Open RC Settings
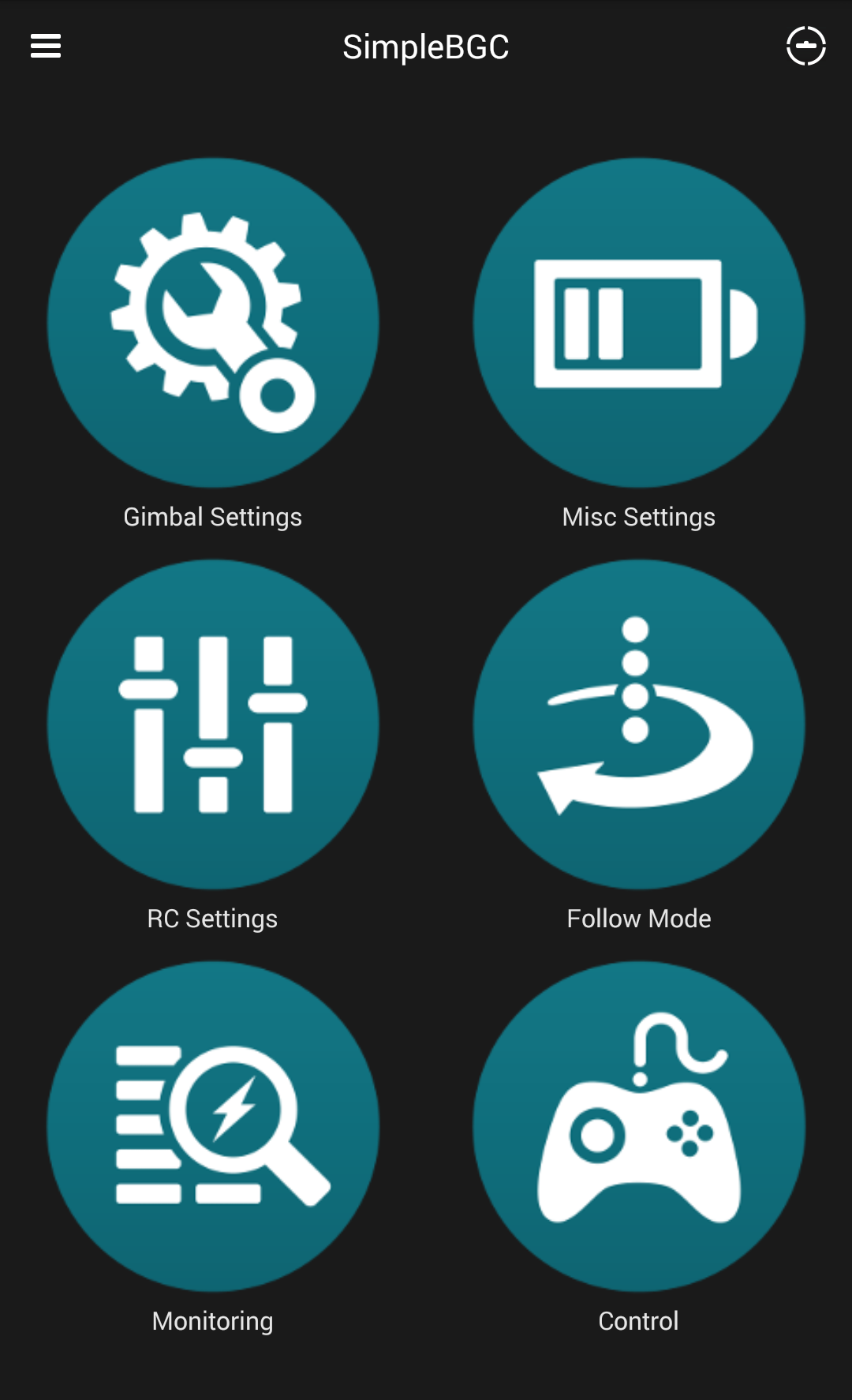This screenshot has width=852, height=1400. click(213, 724)
